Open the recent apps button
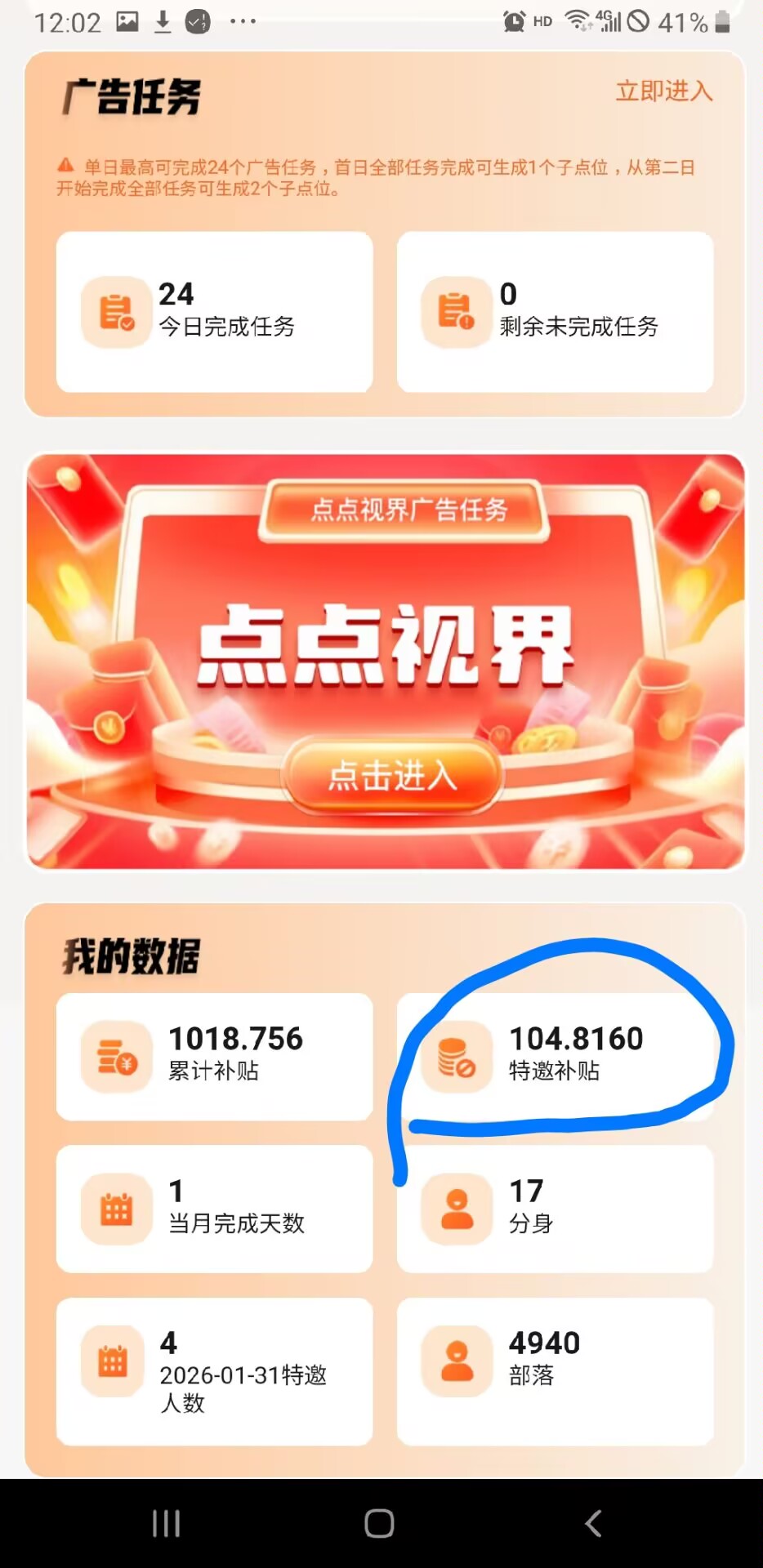Screen dimensions: 763x1568 (x=166, y=1523)
